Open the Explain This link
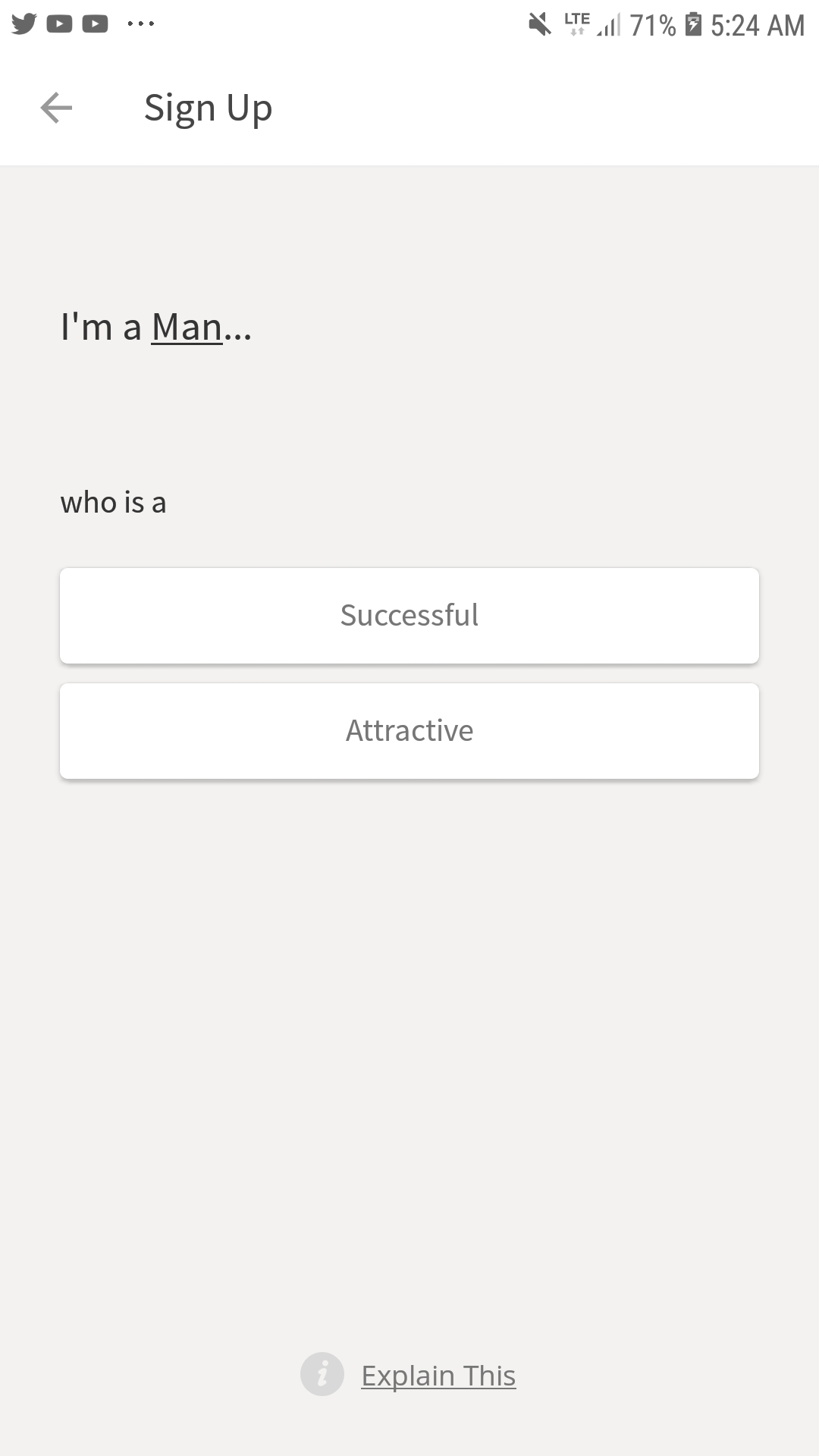This screenshot has width=819, height=1456. point(438,1376)
